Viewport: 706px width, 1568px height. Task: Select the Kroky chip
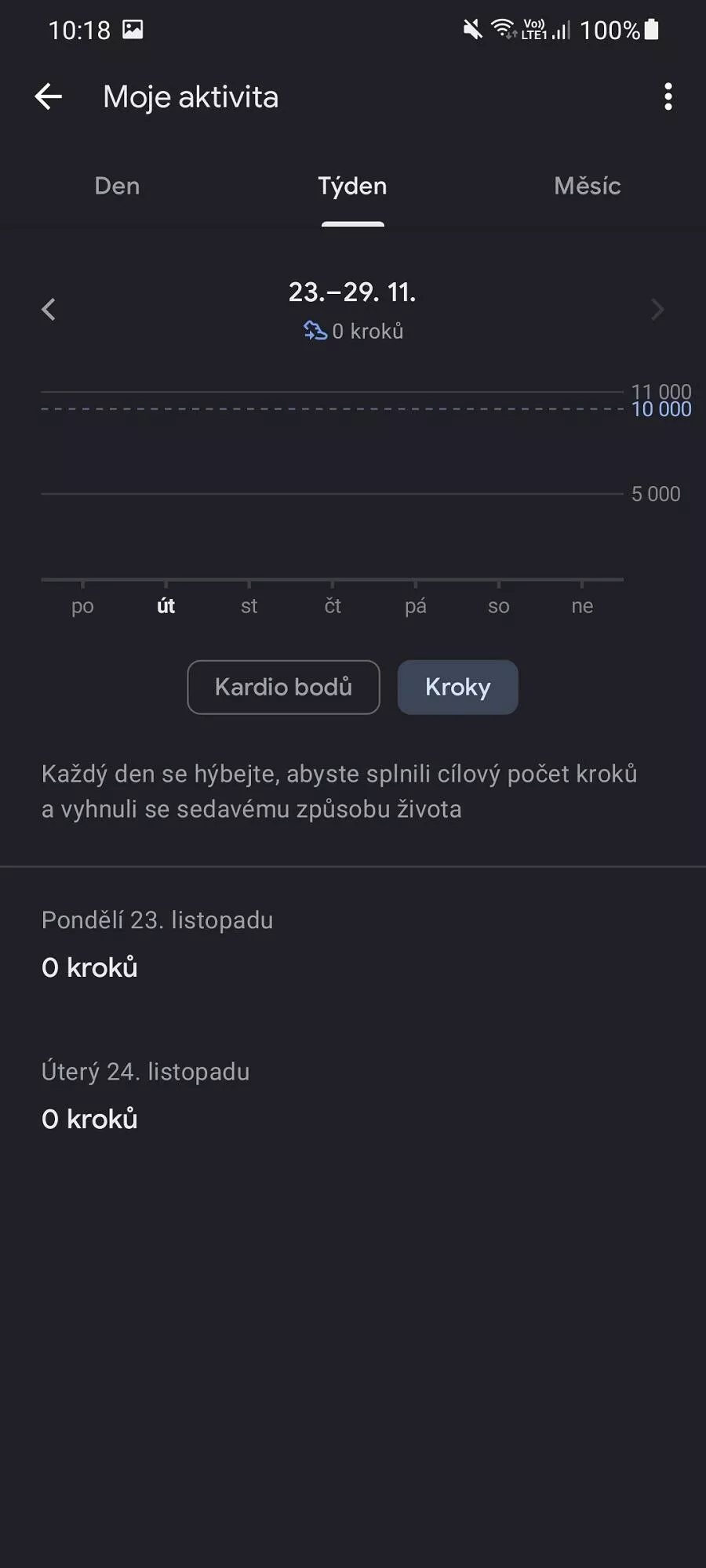457,687
